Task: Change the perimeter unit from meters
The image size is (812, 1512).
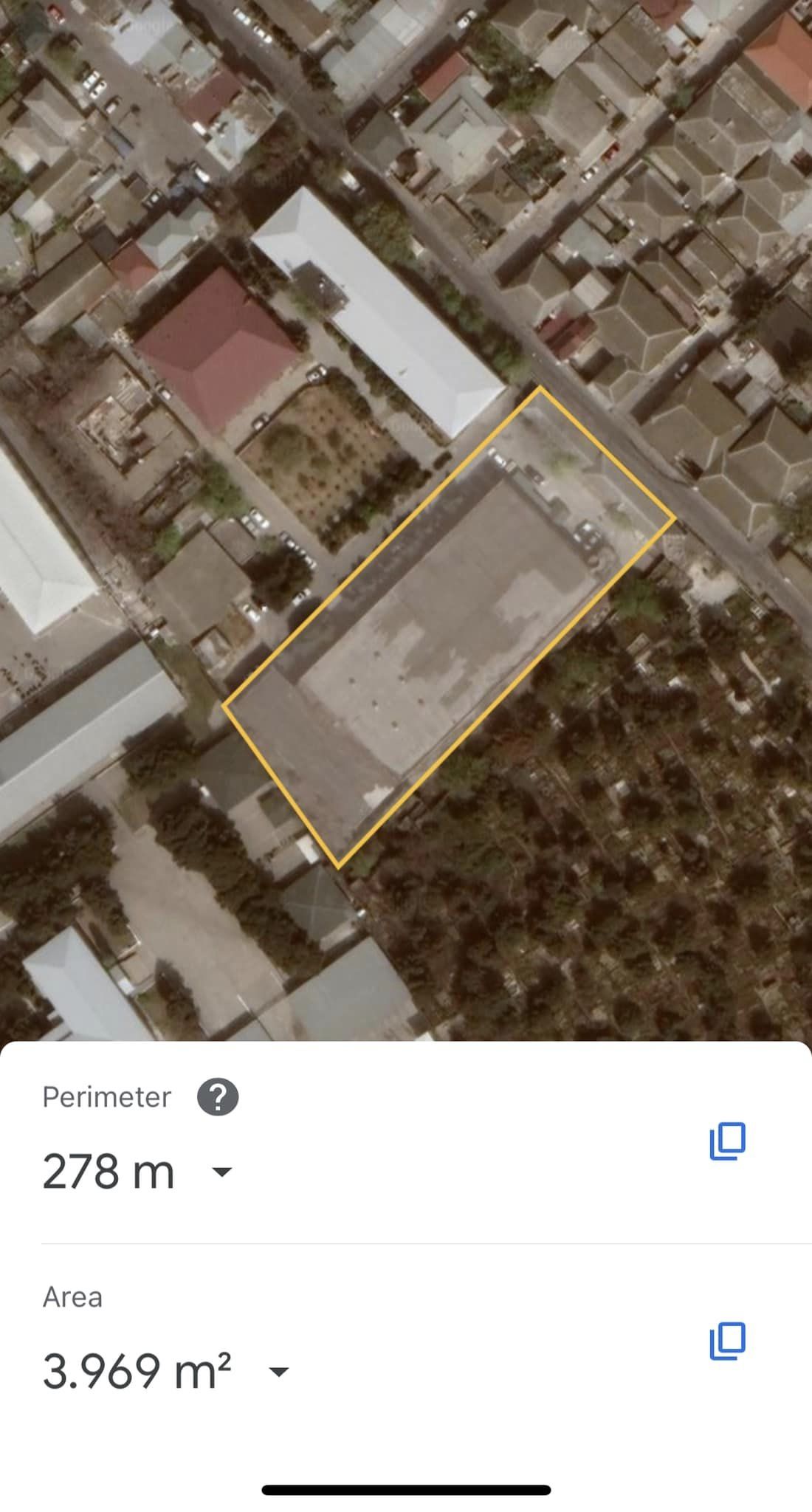Action: (222, 1172)
